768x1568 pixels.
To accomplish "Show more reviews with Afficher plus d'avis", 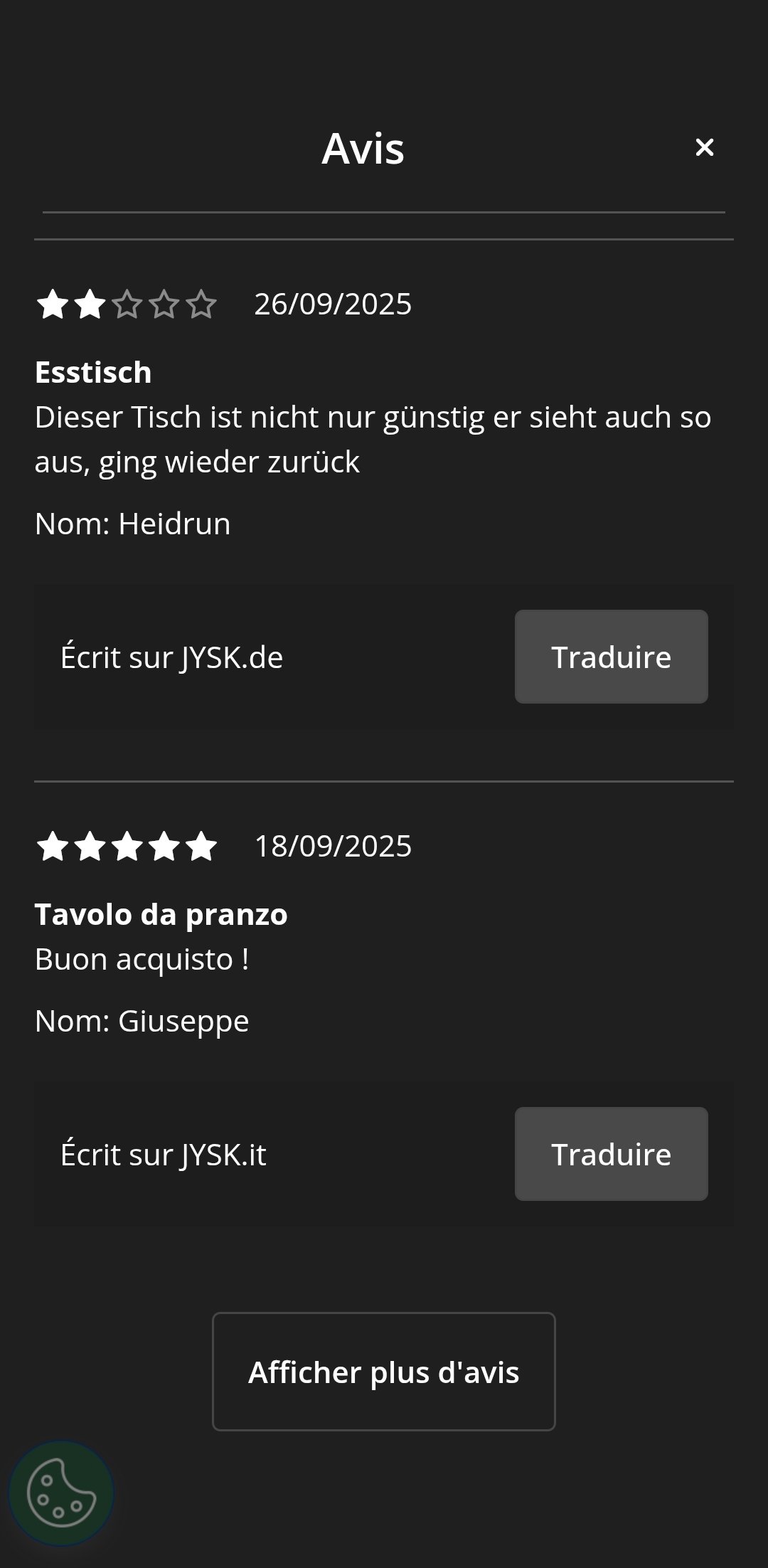I will pyautogui.click(x=383, y=1372).
